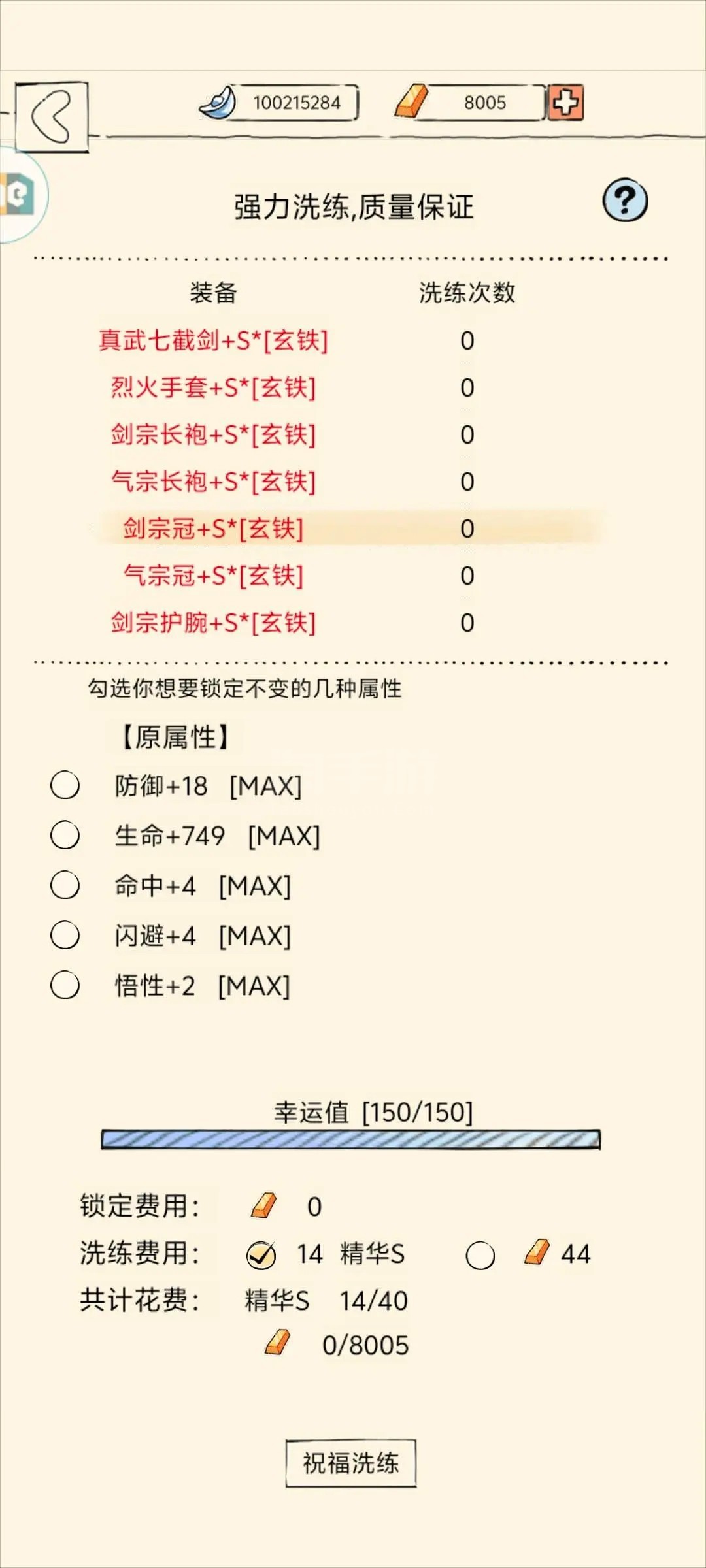706x1568 pixels.
Task: Pay with 14 精华S option
Action: click(261, 1255)
